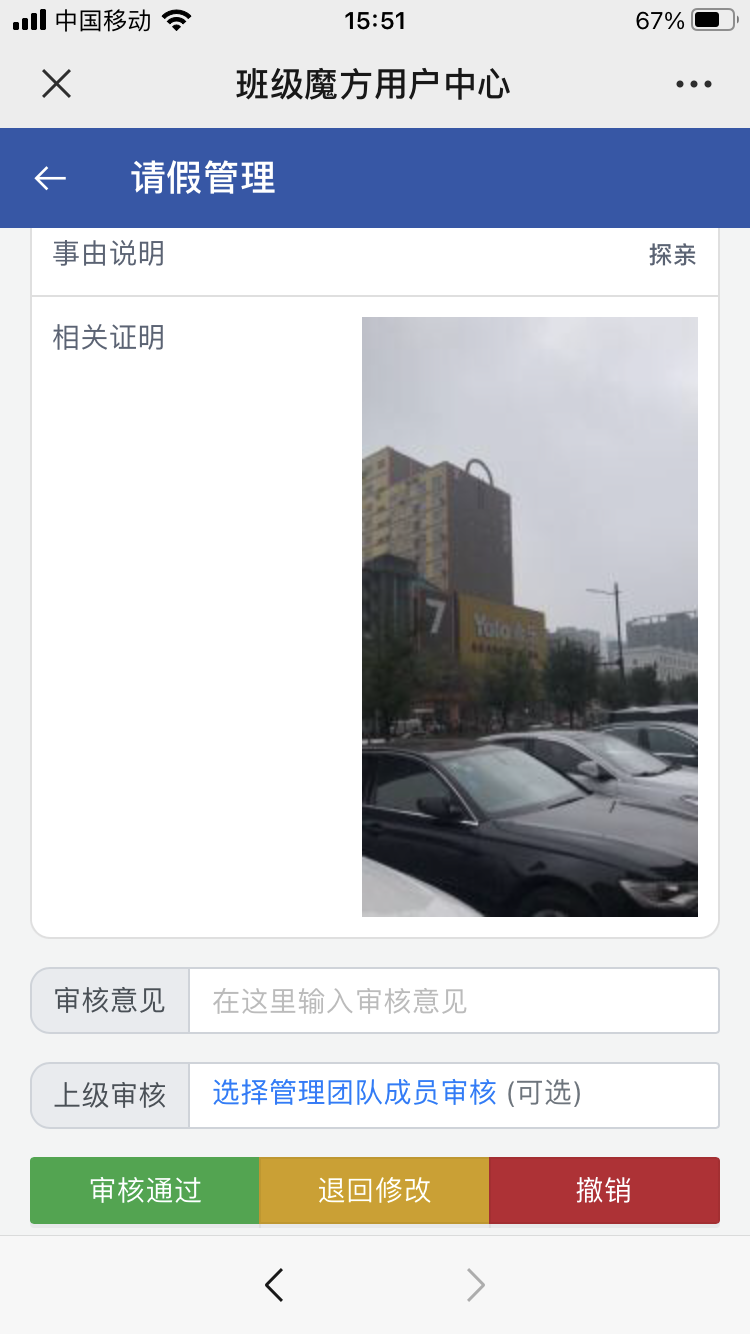Screen dimensions: 750x1334
Task: Select 选择管理团队成员审核 link
Action: [x=354, y=1093]
